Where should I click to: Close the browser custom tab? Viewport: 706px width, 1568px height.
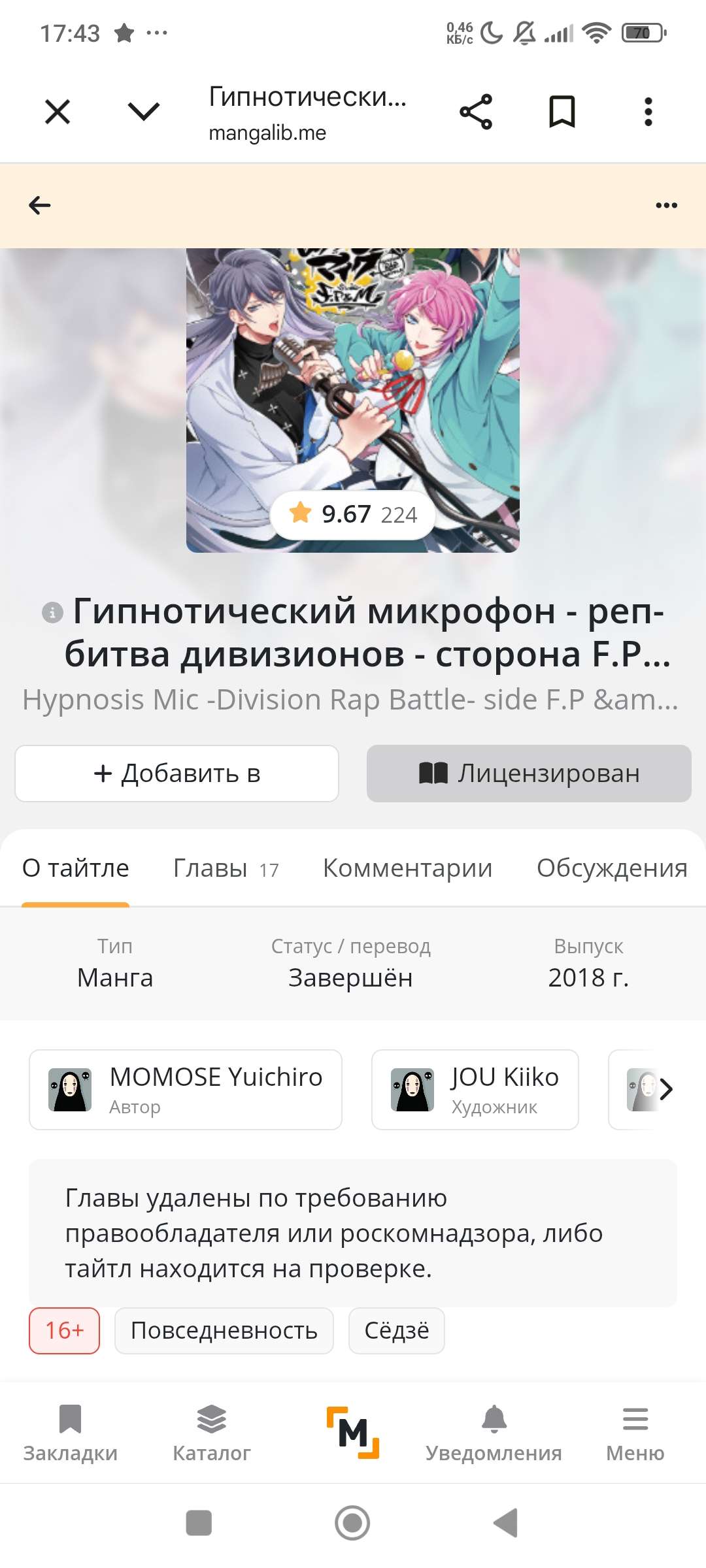[x=58, y=112]
